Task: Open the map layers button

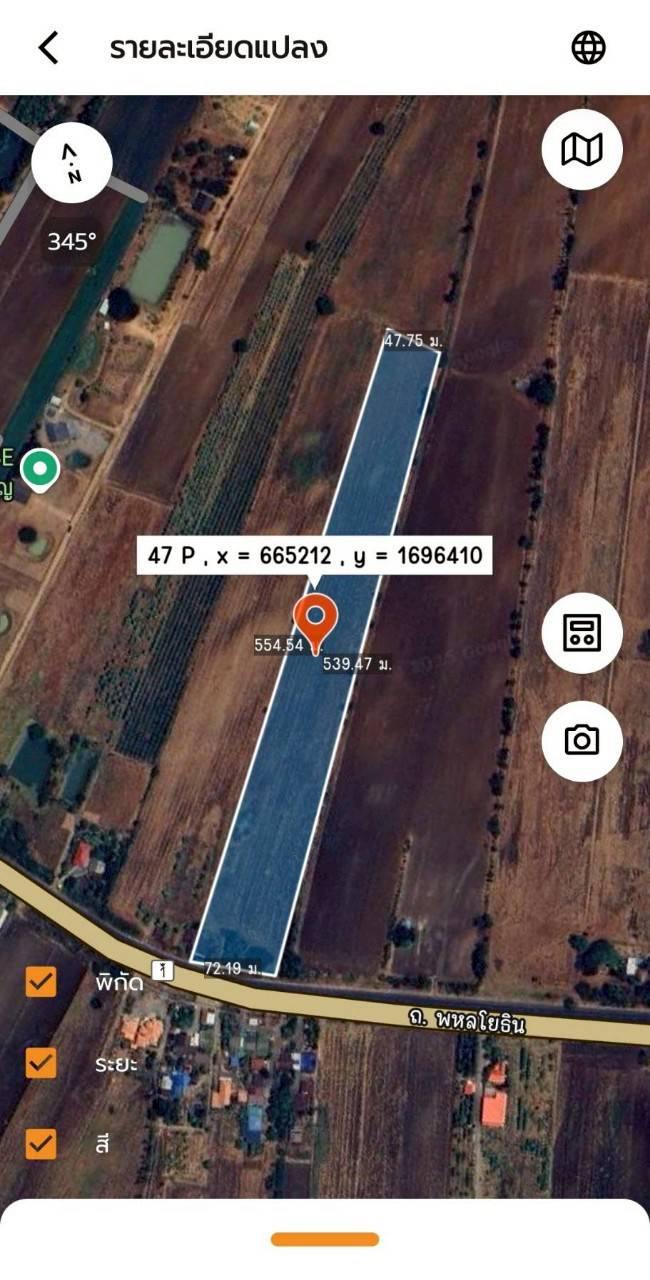Action: tap(582, 150)
